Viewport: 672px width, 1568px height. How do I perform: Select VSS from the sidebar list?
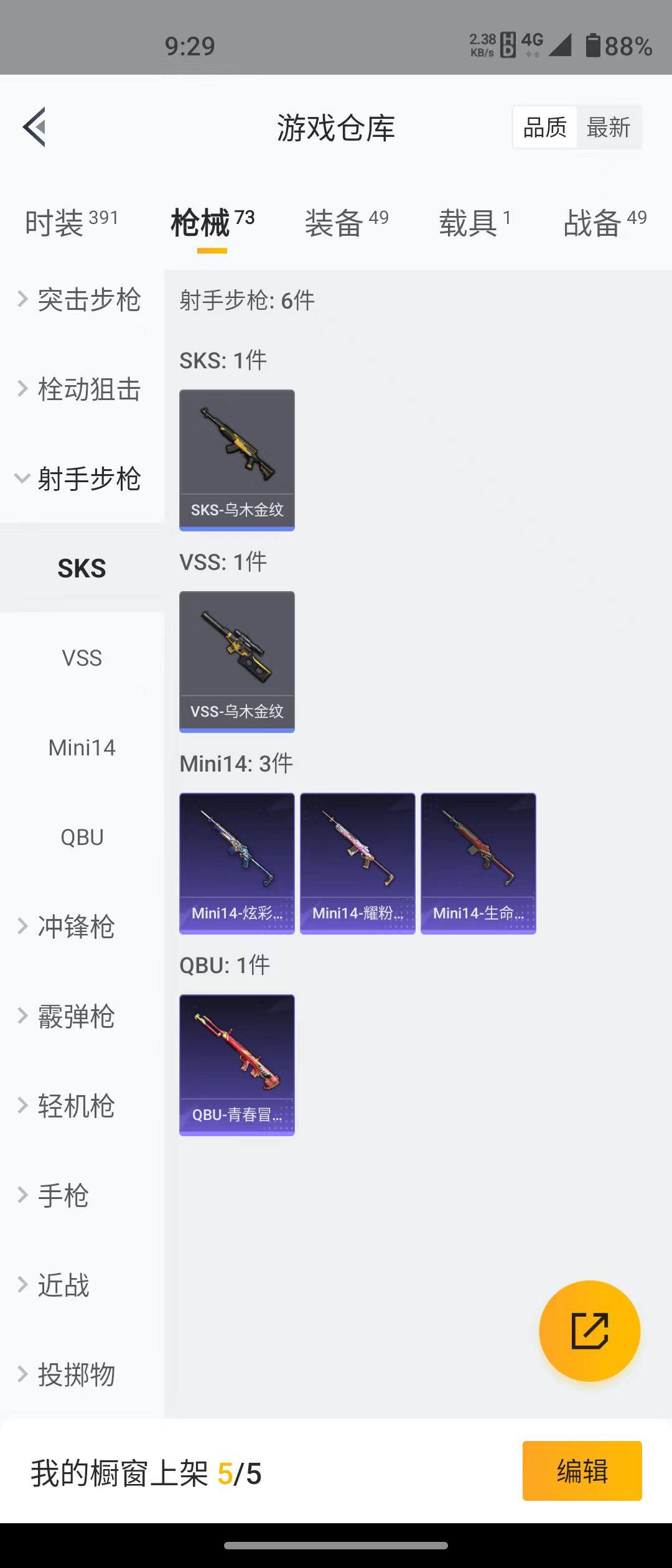tap(82, 658)
